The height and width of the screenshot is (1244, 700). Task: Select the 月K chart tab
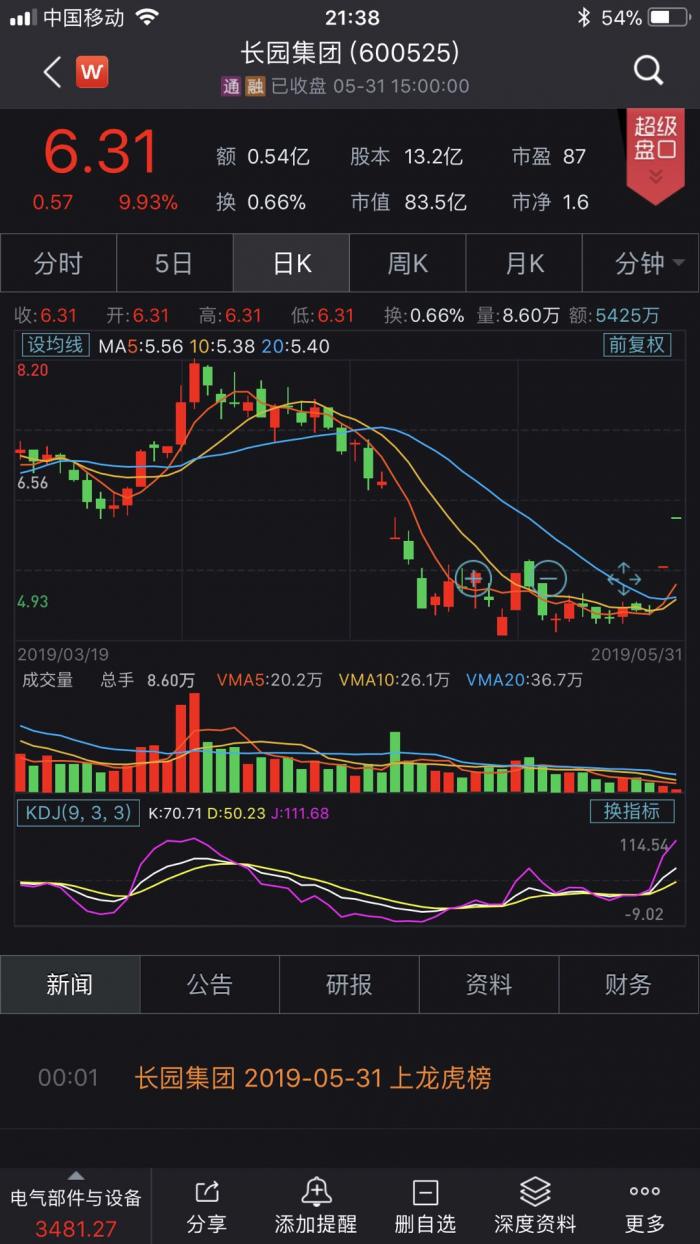pos(524,264)
